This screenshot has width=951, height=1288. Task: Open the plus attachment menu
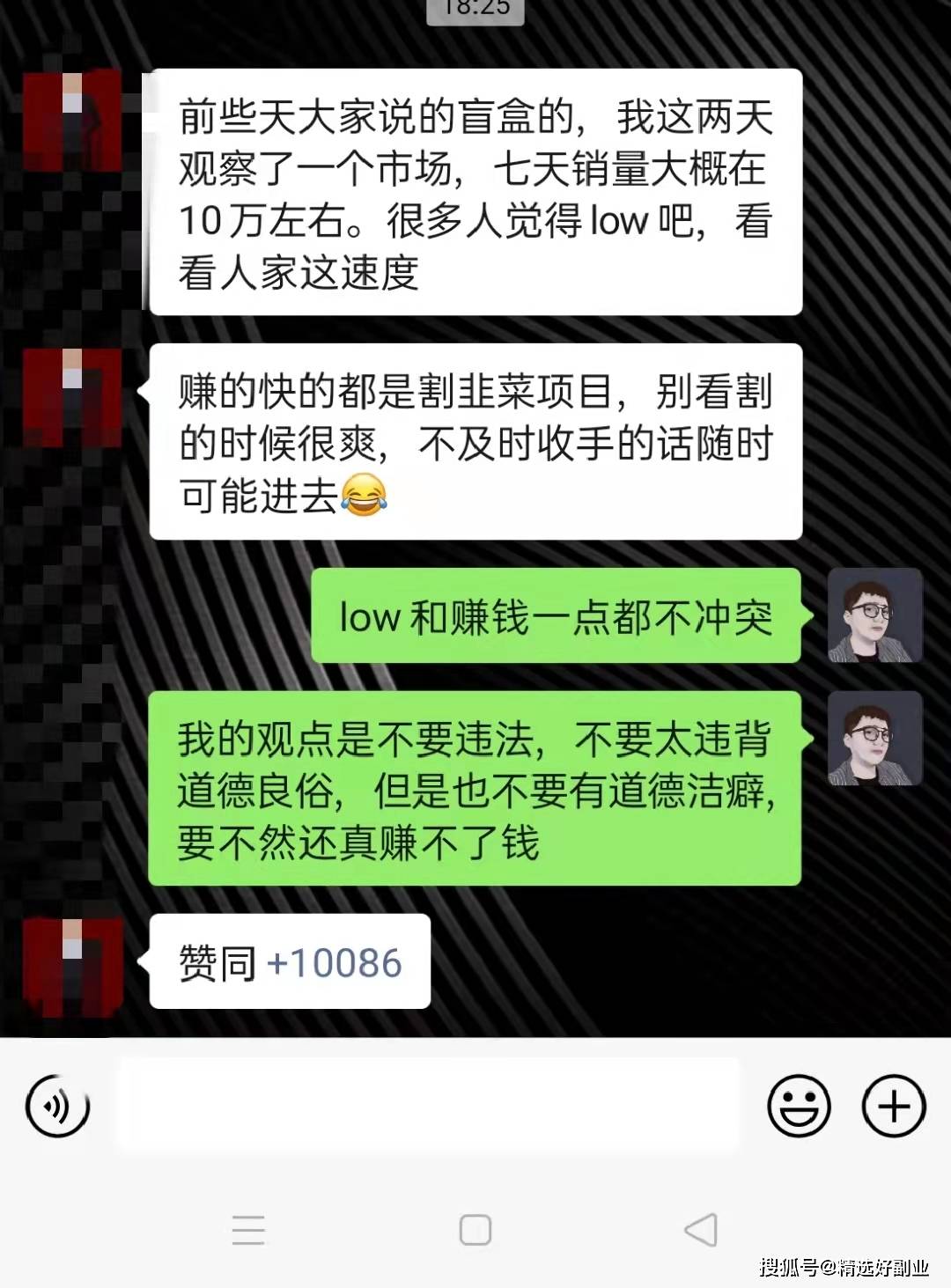(894, 1106)
